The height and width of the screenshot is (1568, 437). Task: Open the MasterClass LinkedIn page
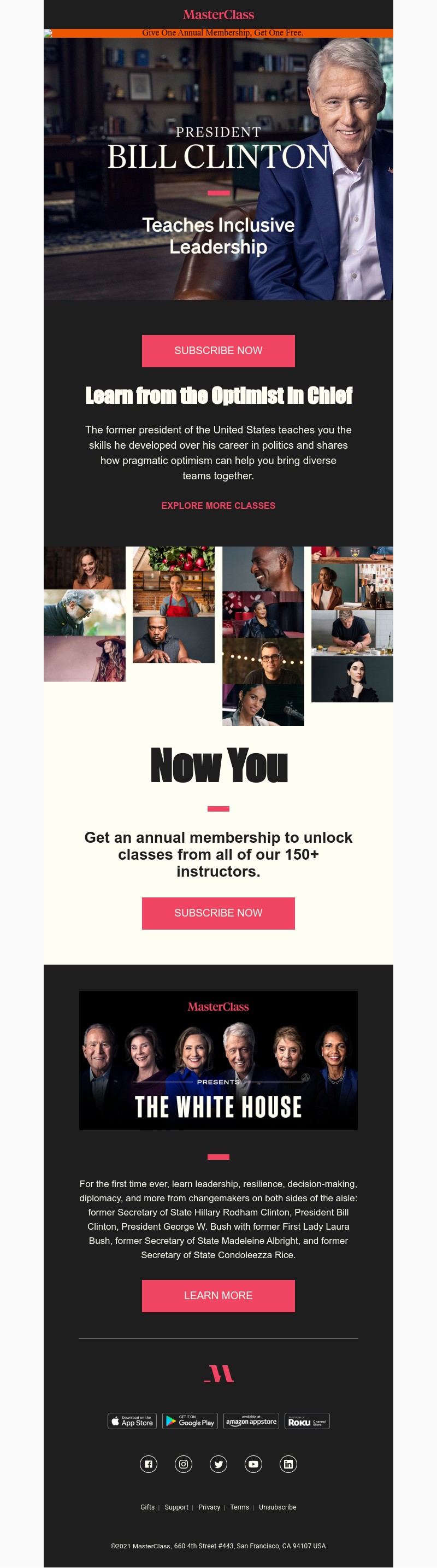(288, 1464)
